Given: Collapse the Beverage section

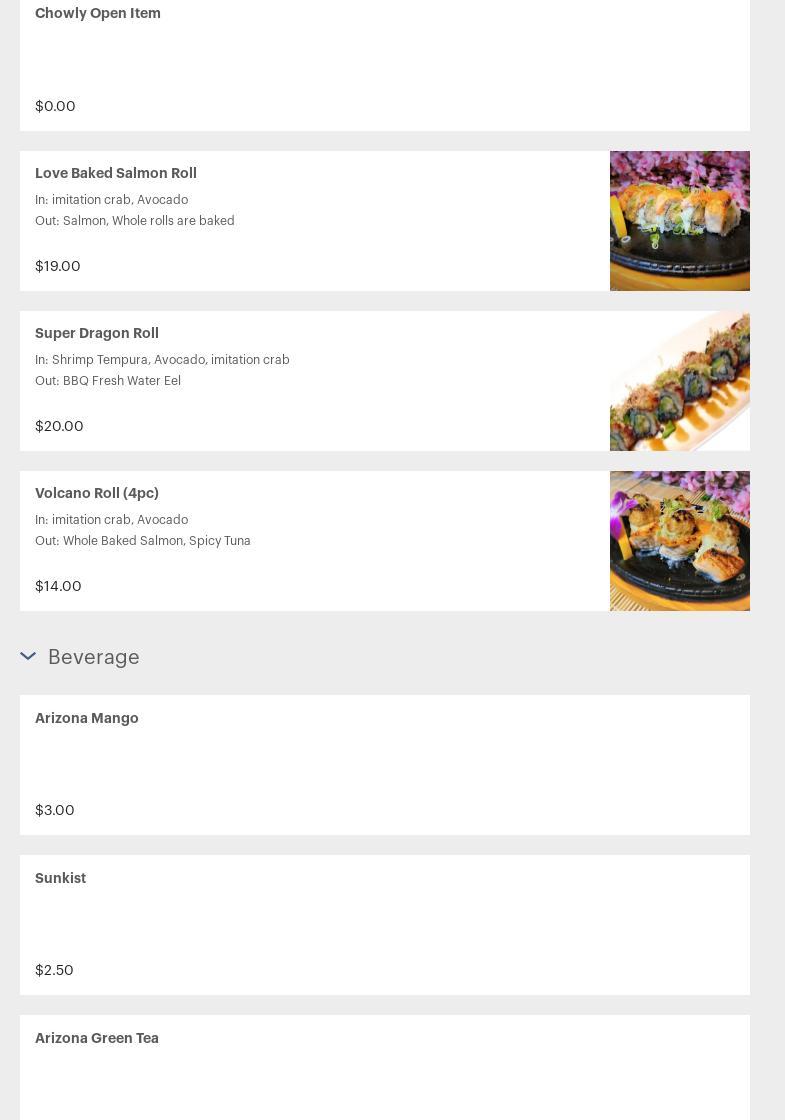Looking at the screenshot, I should point(28,656).
